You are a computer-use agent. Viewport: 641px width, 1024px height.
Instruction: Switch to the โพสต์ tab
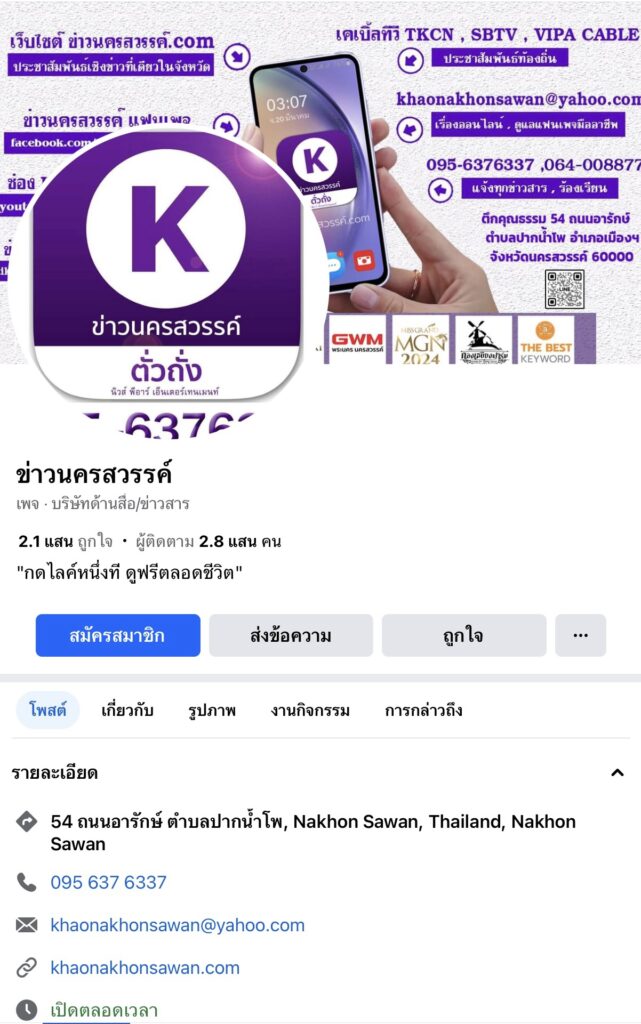tap(48, 711)
